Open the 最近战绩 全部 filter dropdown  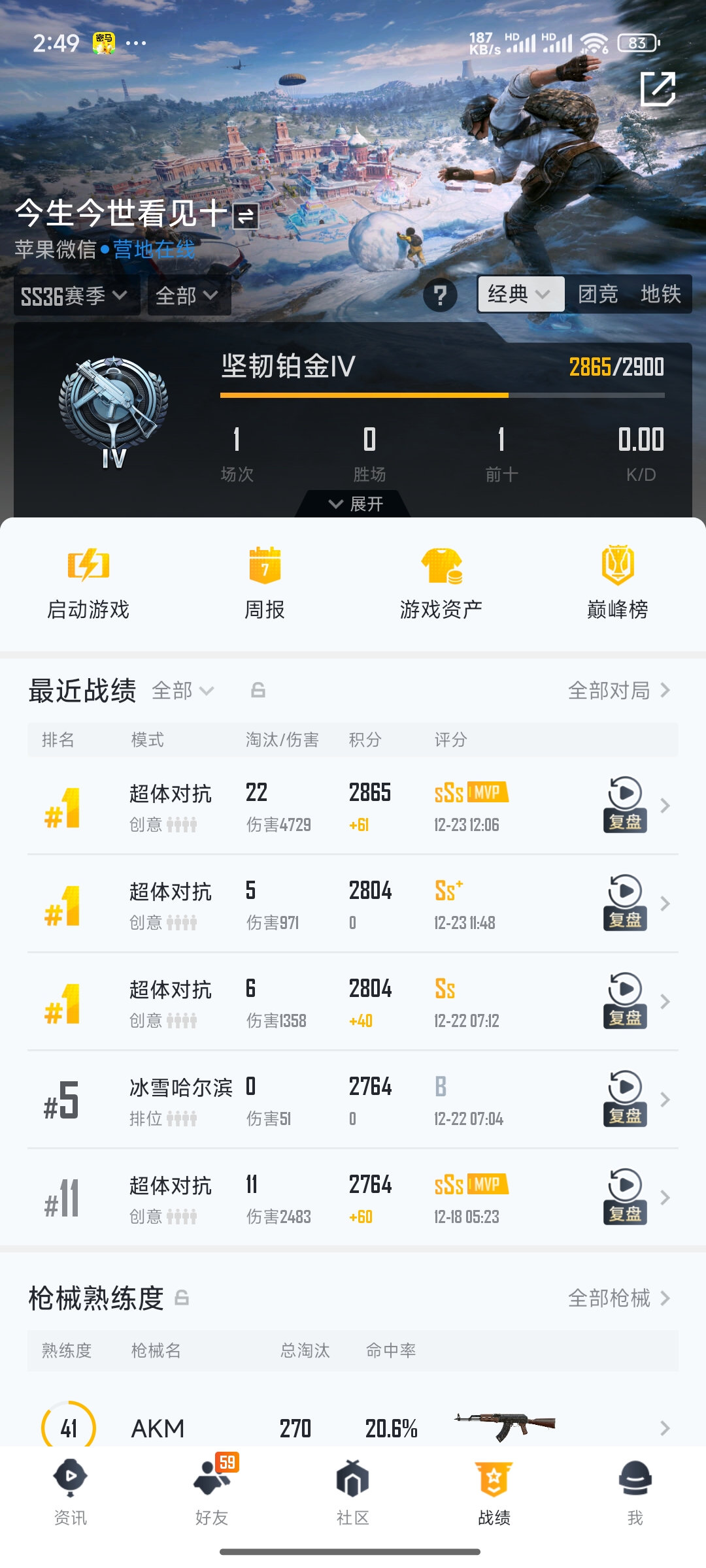pos(182,691)
